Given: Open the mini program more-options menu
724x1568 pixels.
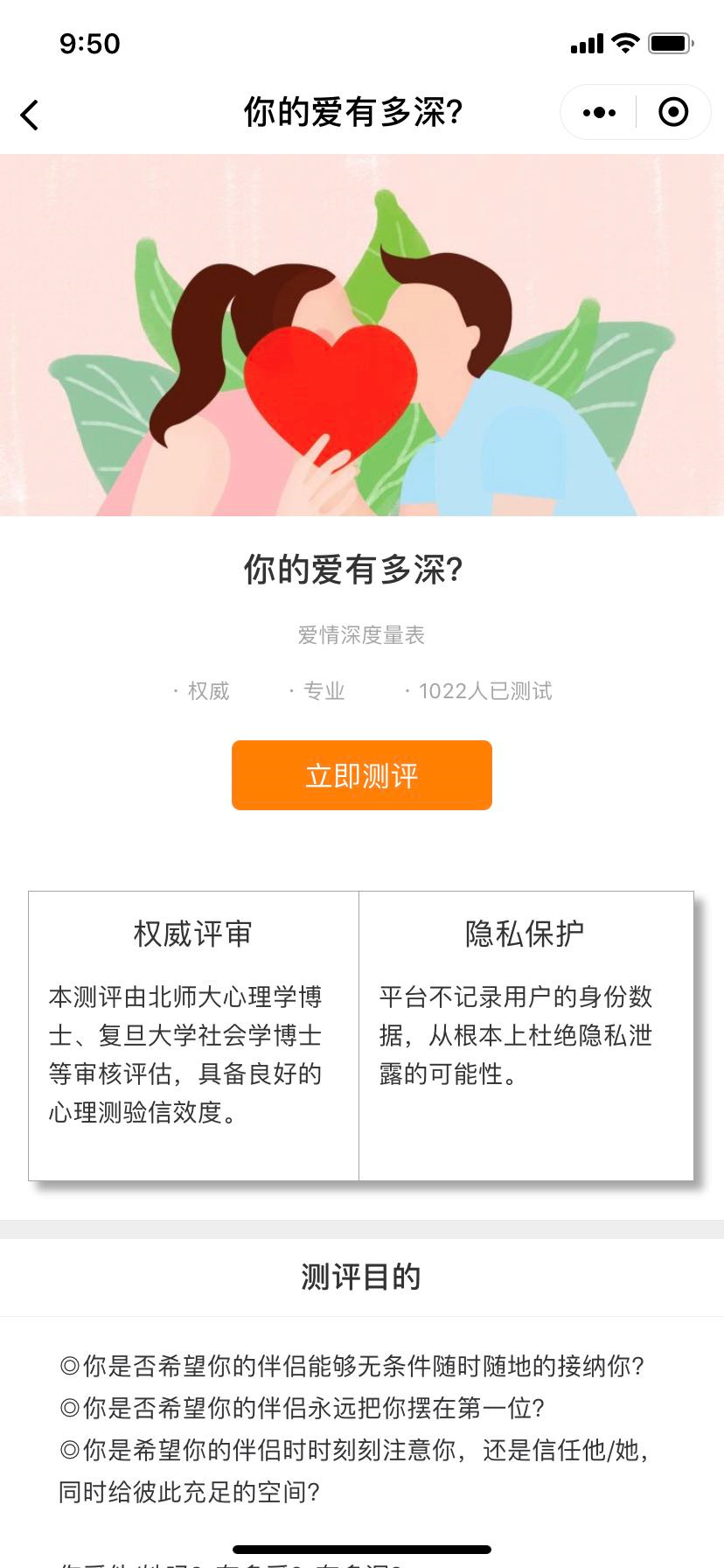Looking at the screenshot, I should pyautogui.click(x=599, y=113).
